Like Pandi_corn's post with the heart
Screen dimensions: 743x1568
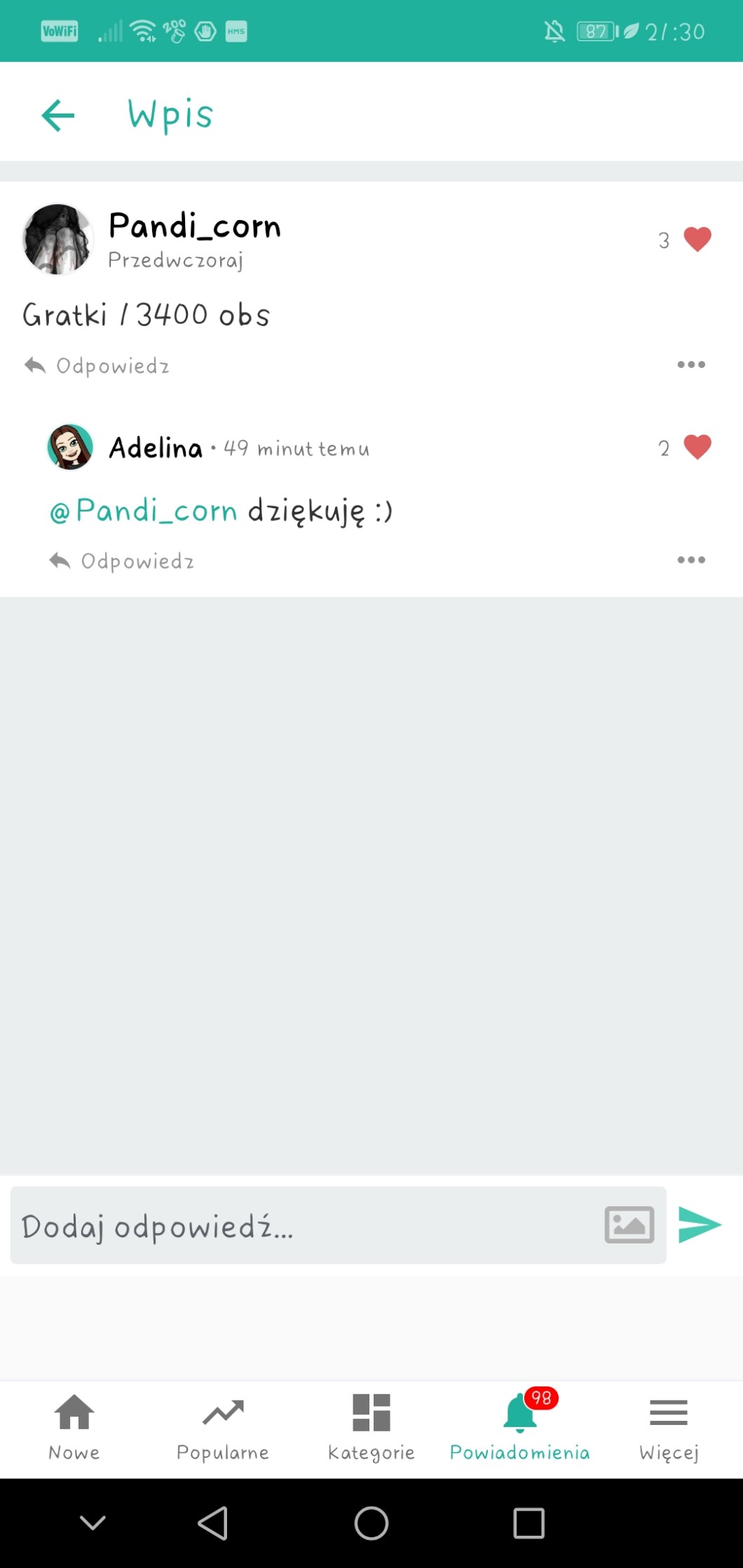(x=697, y=240)
